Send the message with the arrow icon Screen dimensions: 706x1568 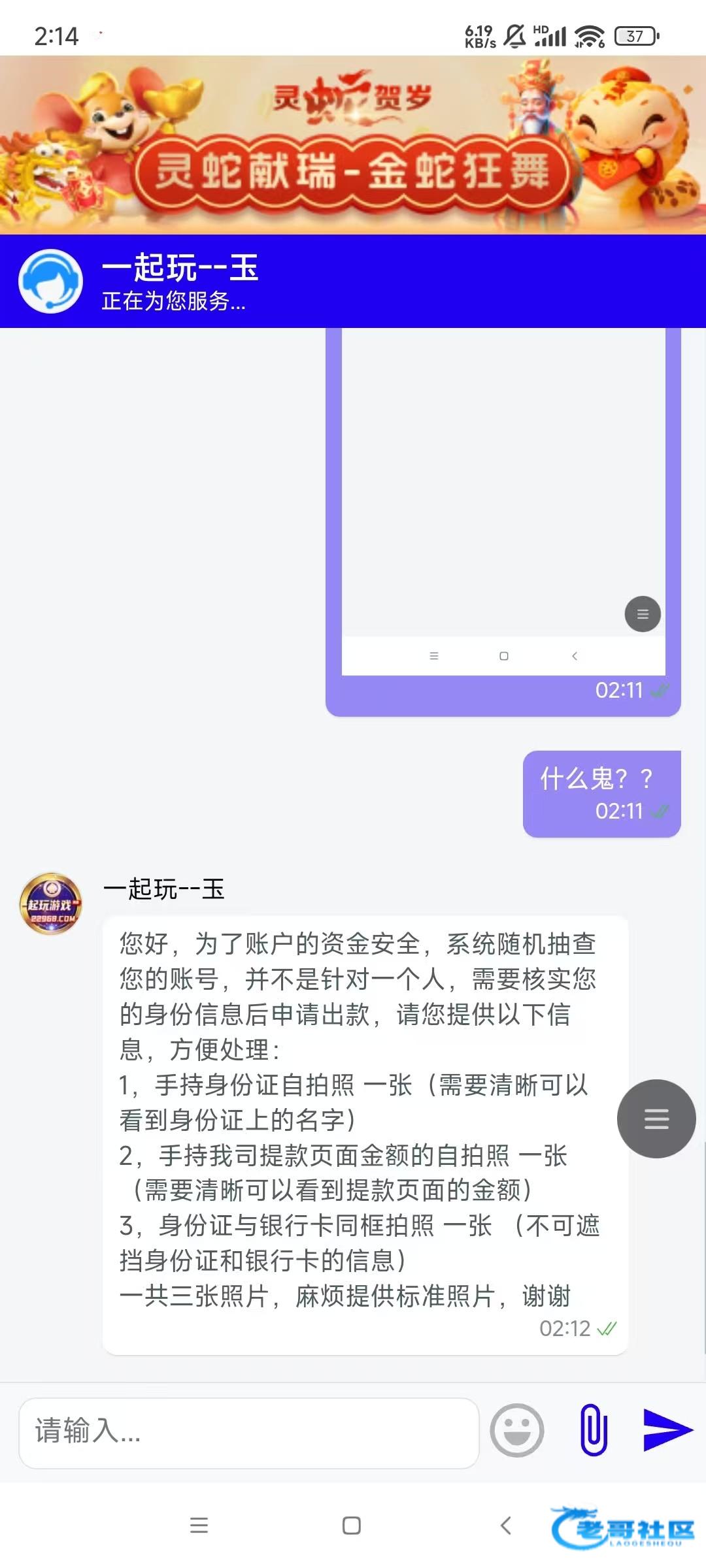click(x=667, y=1430)
